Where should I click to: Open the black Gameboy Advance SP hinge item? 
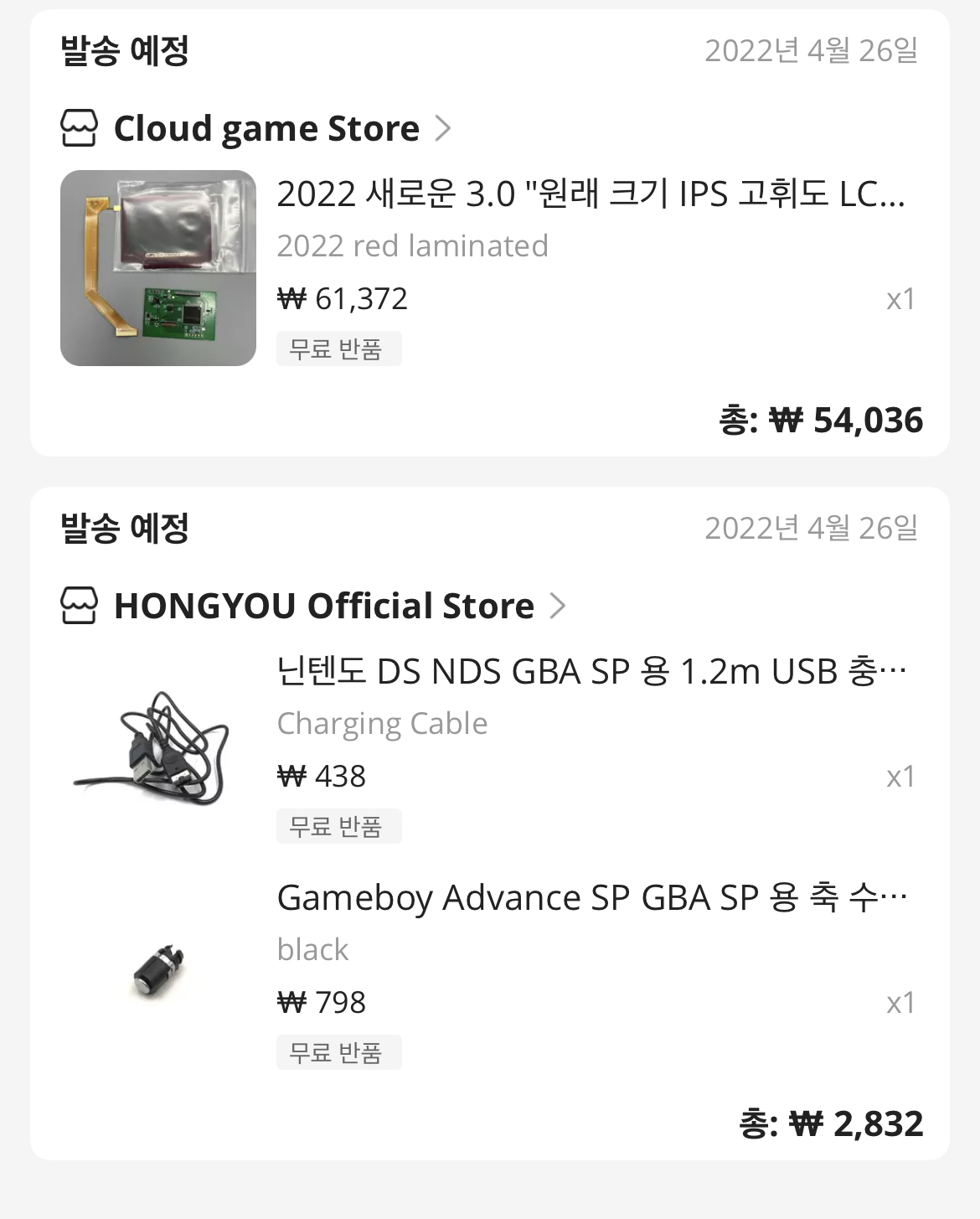590,898
